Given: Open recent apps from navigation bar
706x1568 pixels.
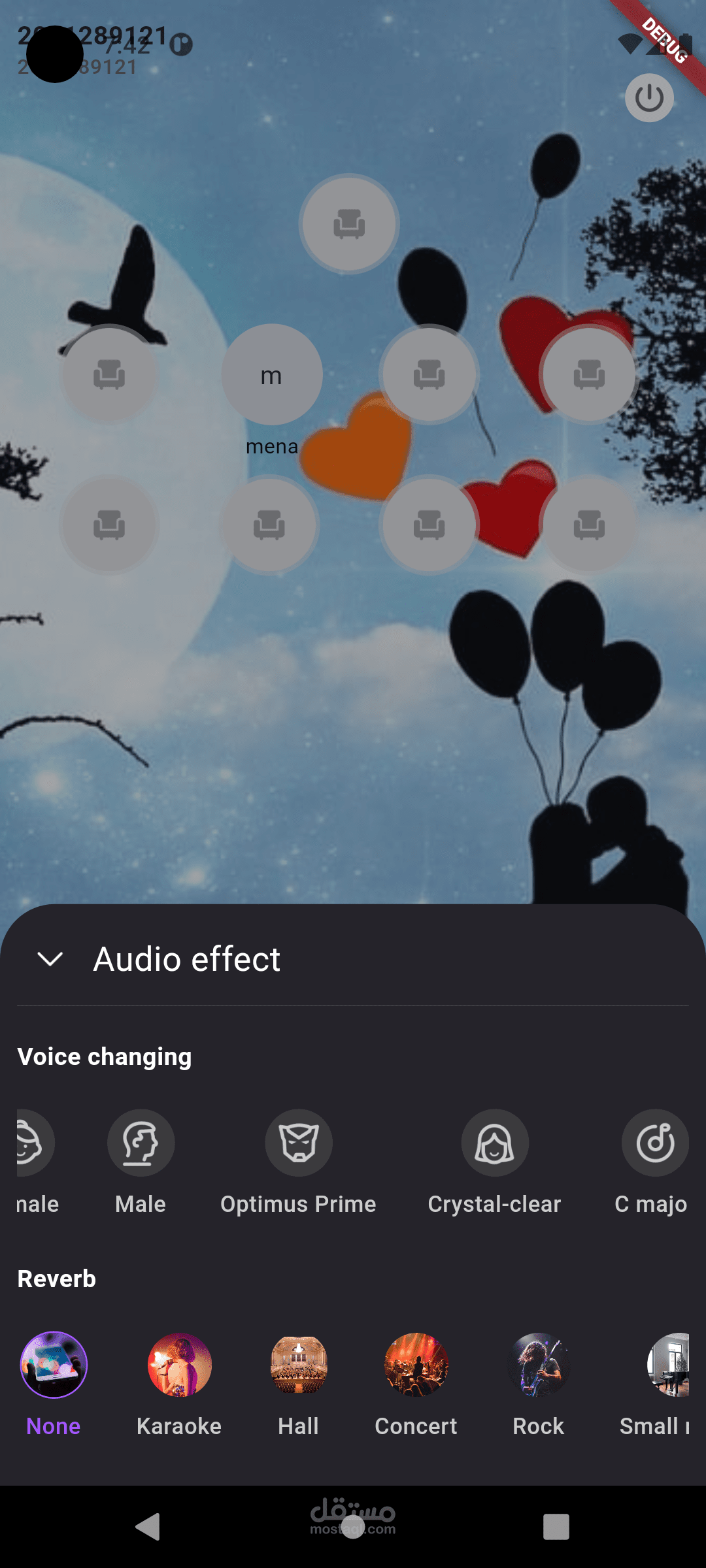Looking at the screenshot, I should 556,1527.
